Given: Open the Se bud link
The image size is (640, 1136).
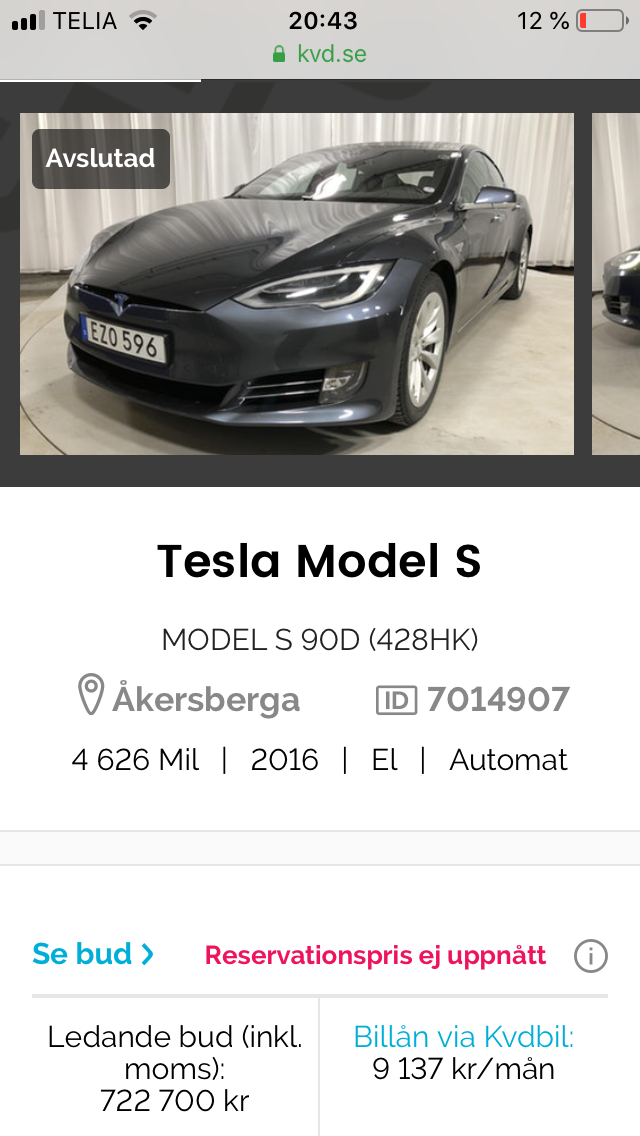Looking at the screenshot, I should [x=93, y=954].
